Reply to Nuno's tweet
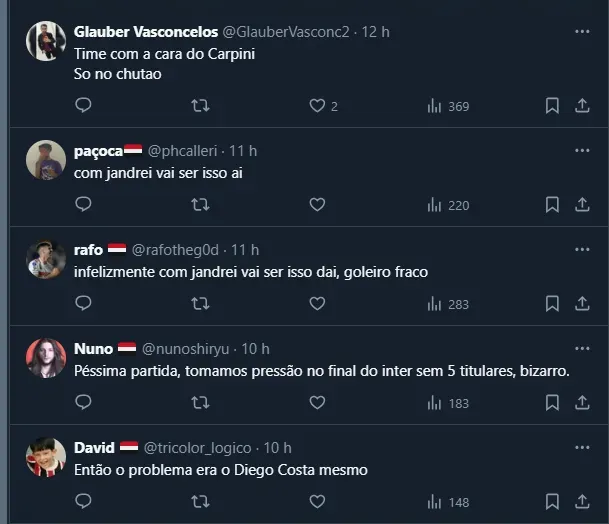609x524 pixels. tap(84, 402)
